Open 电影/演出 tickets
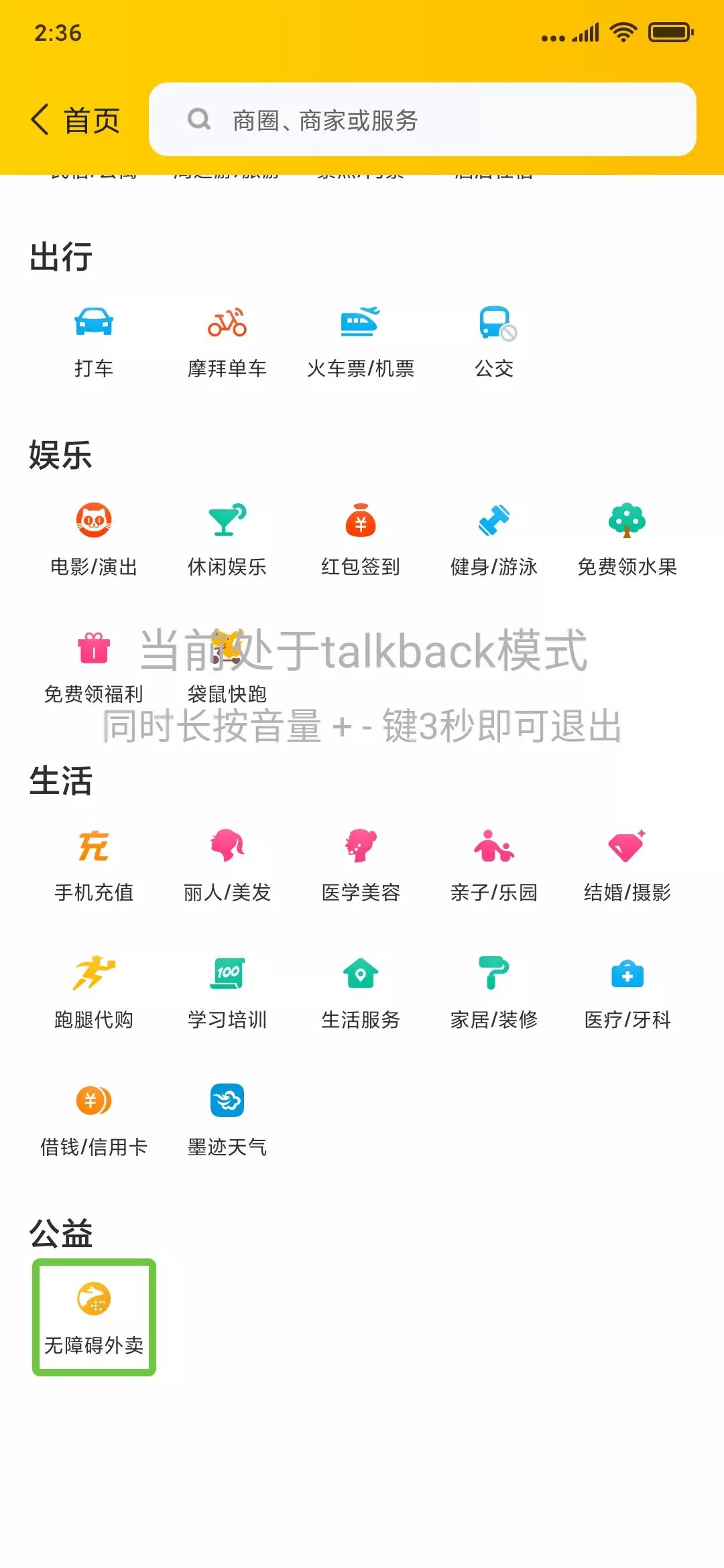This screenshot has height=1568, width=724. point(94,539)
